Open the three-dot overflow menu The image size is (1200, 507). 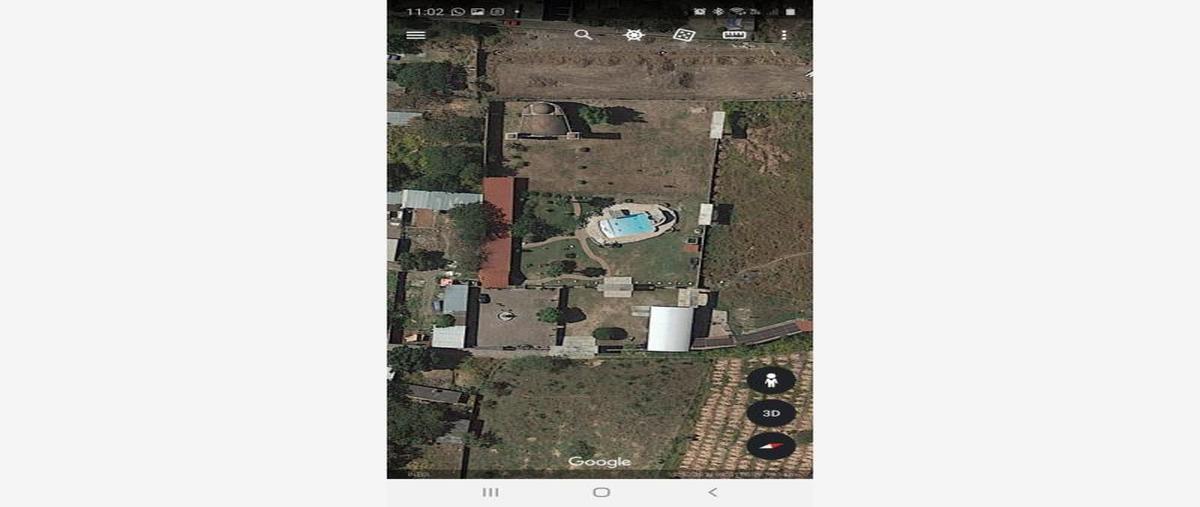point(784,35)
